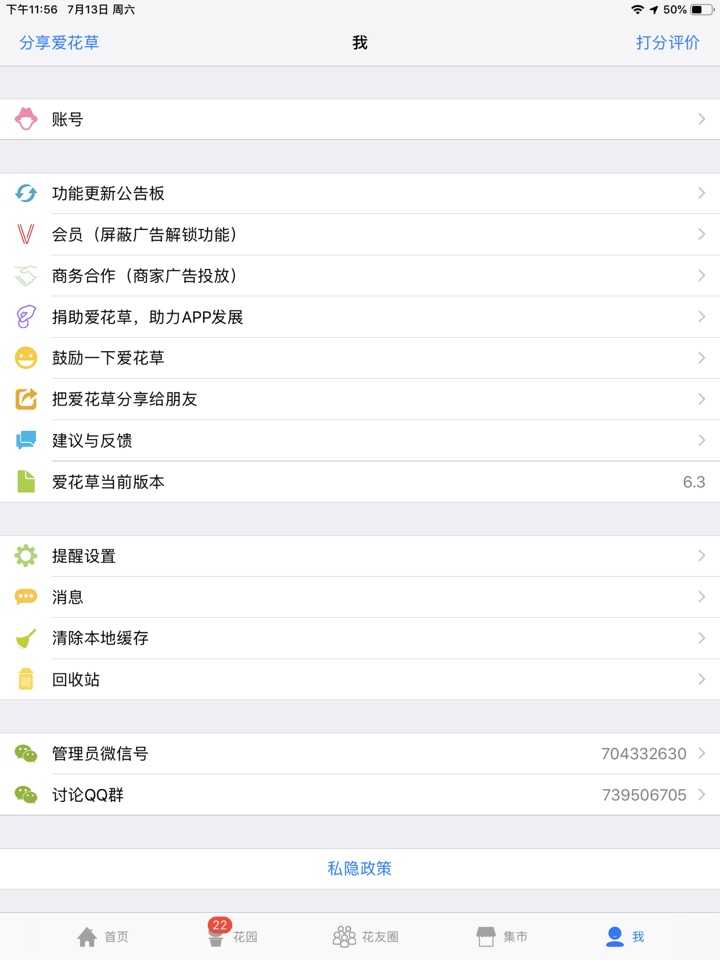Read the 私隐政策 privacy policy
The width and height of the screenshot is (720, 960).
(x=360, y=868)
